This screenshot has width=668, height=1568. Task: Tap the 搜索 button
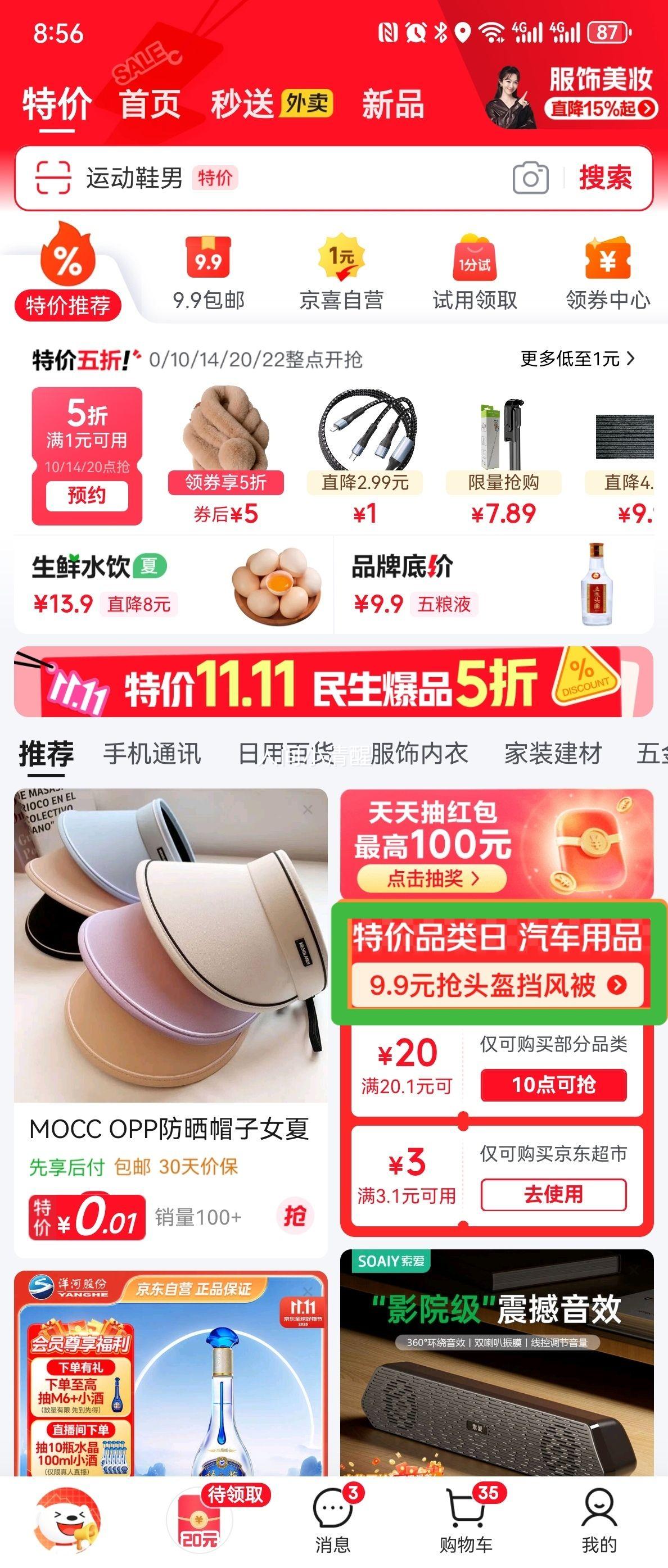coord(605,178)
